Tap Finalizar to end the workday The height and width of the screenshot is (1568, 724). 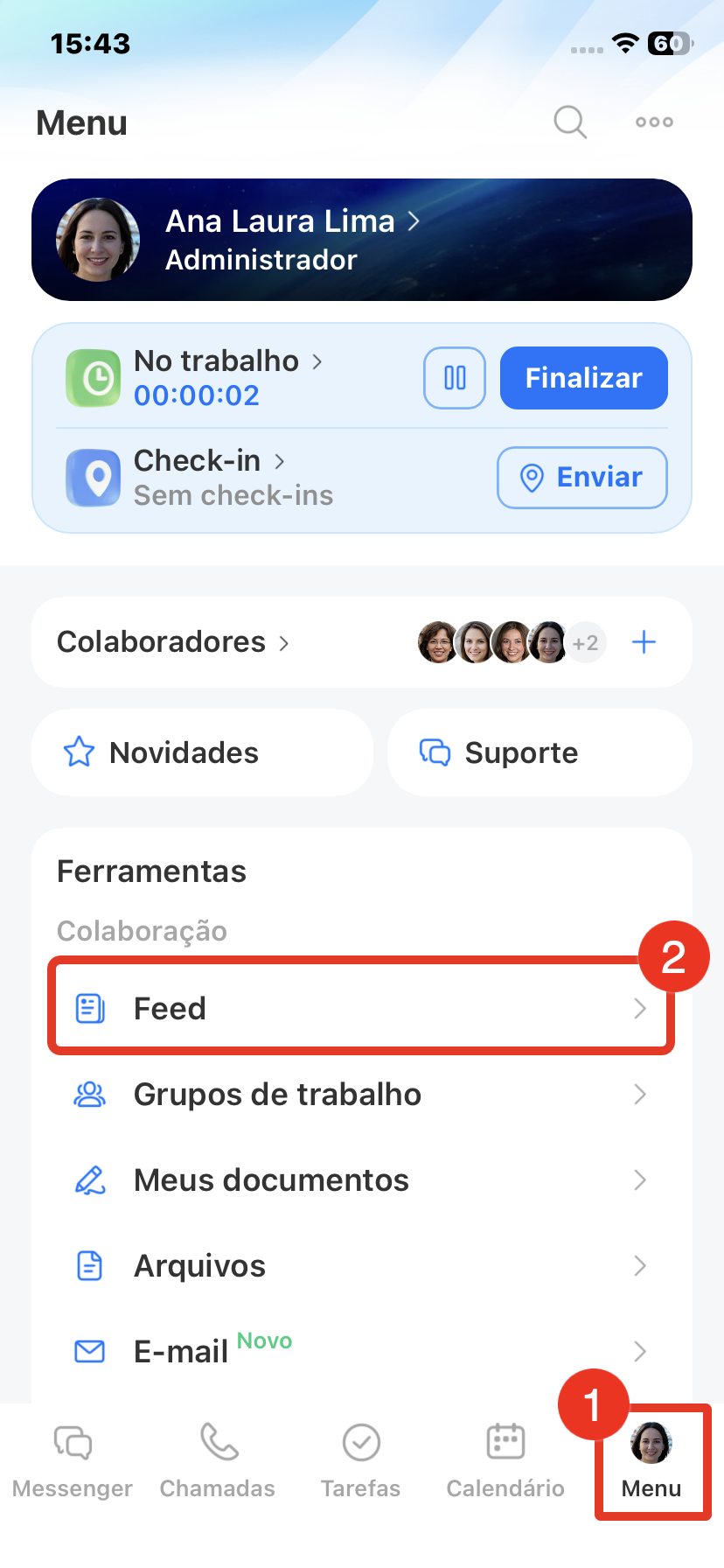click(583, 378)
